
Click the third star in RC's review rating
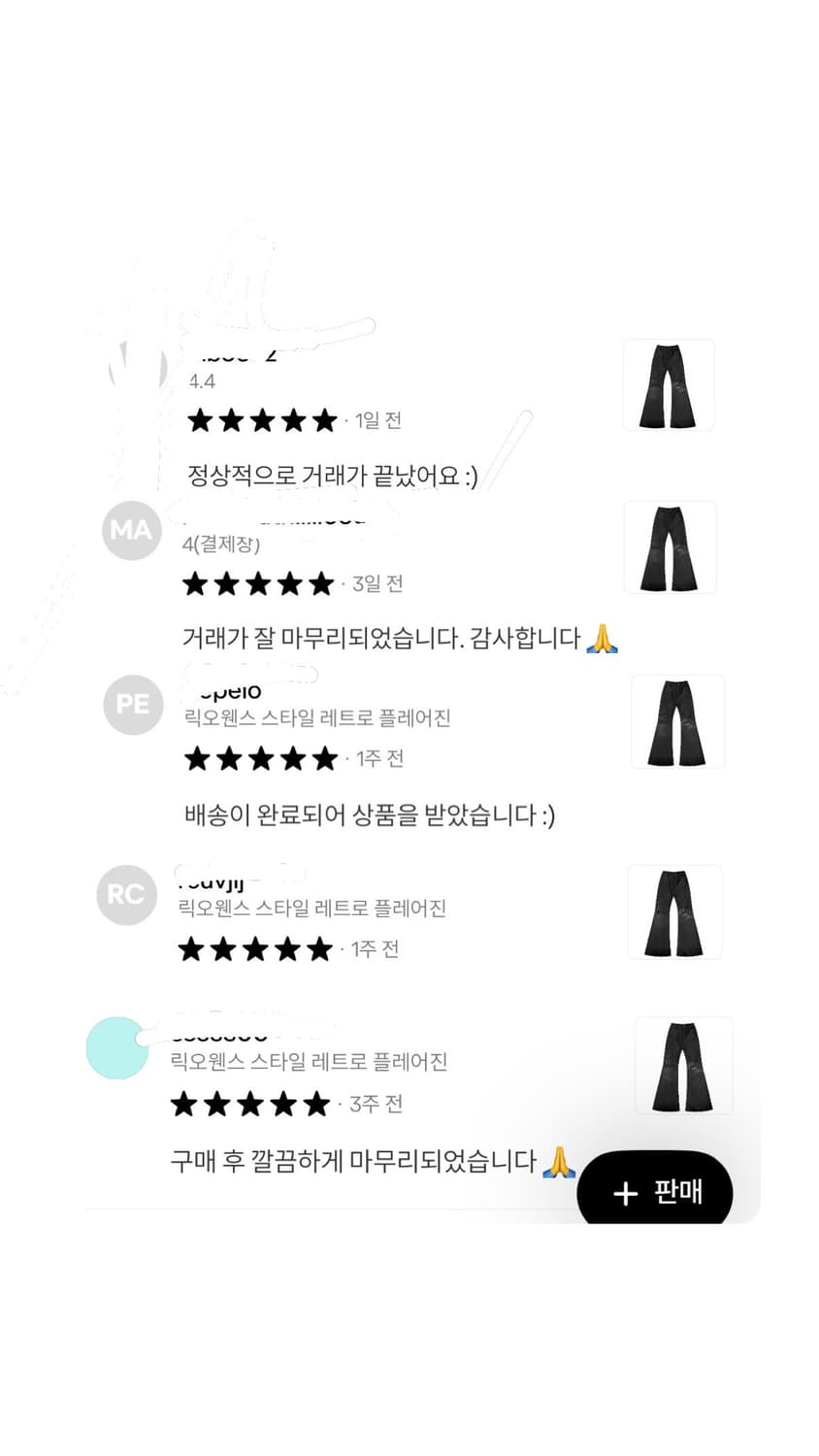tap(256, 949)
